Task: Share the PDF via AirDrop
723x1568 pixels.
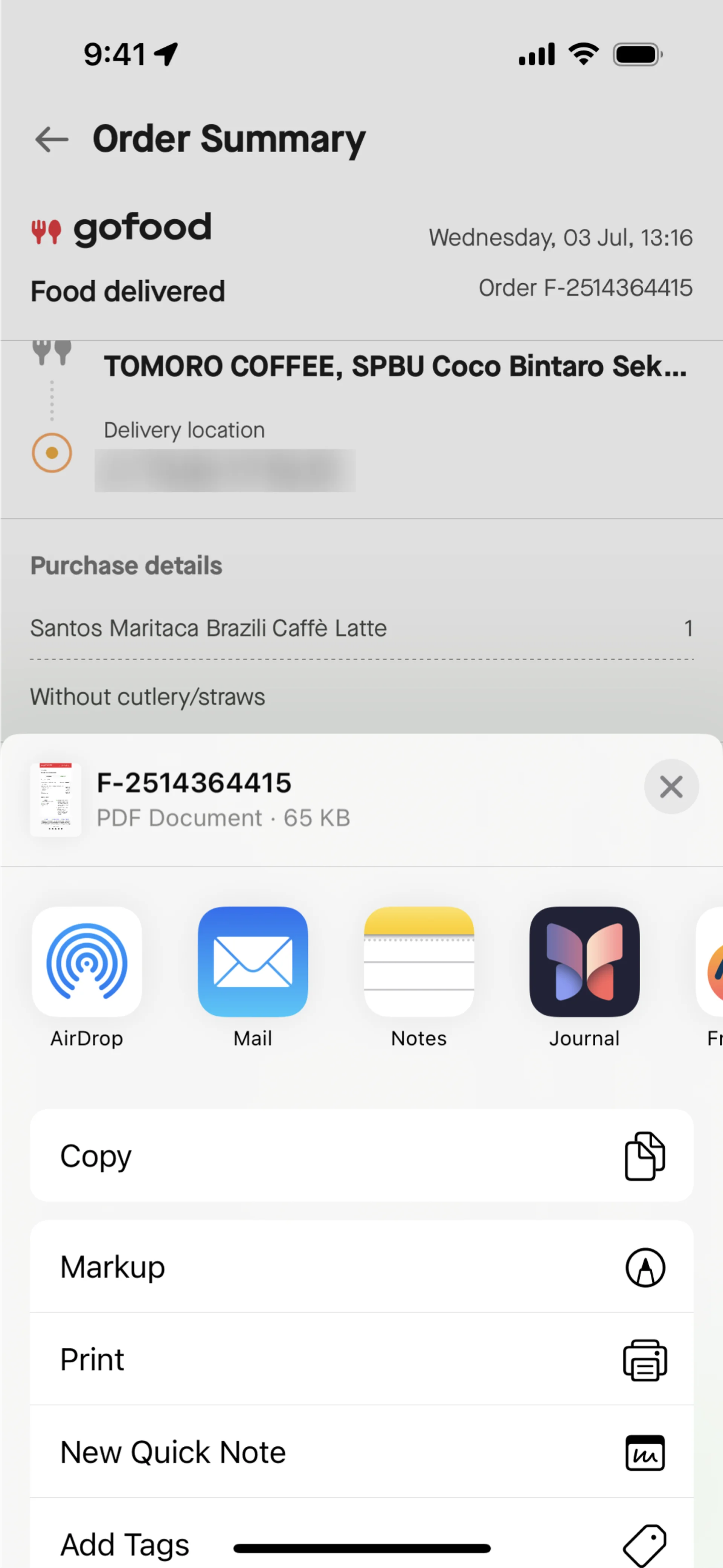Action: pos(87,962)
